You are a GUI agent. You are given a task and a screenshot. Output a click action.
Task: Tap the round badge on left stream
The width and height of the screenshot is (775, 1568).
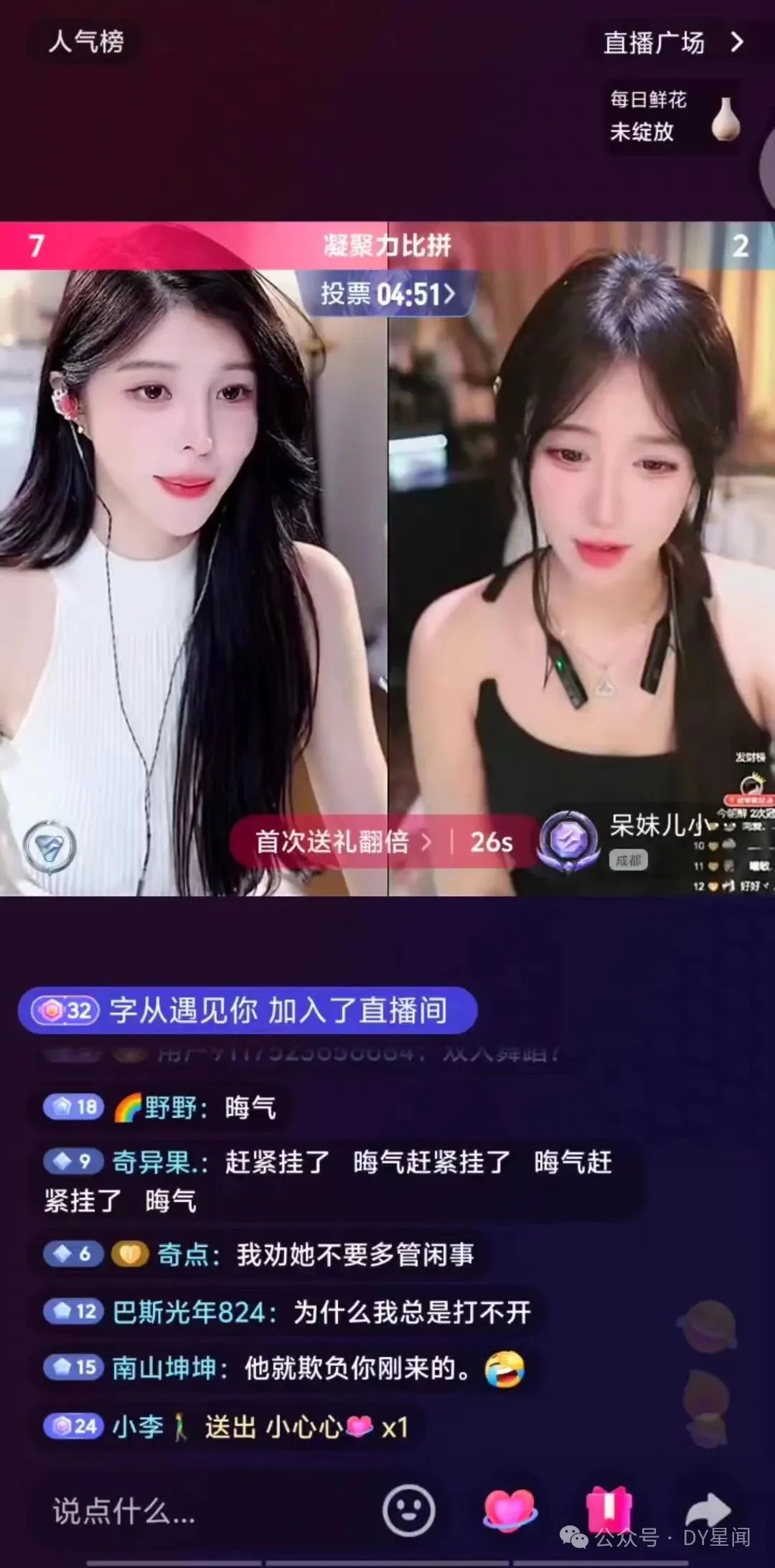pyautogui.click(x=50, y=847)
